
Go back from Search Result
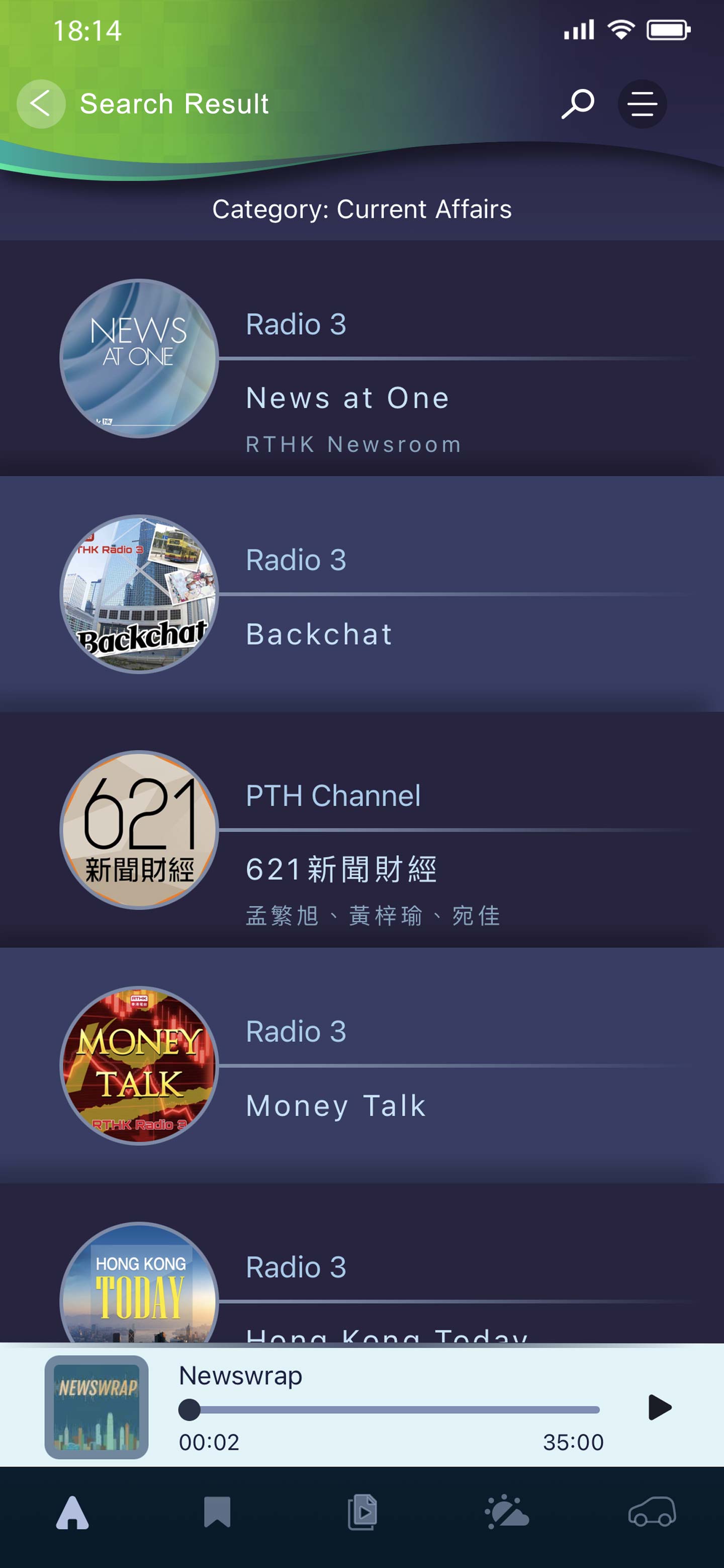(x=40, y=104)
